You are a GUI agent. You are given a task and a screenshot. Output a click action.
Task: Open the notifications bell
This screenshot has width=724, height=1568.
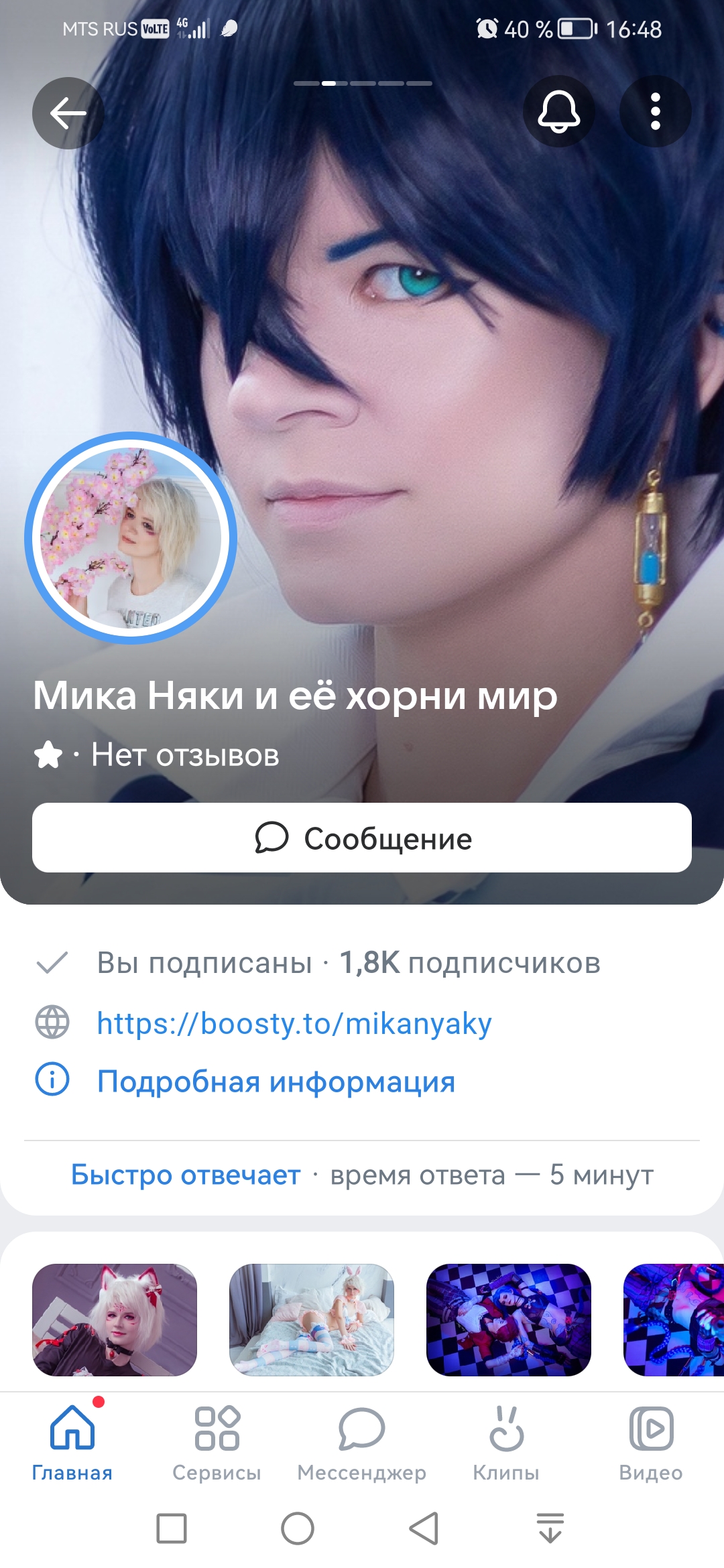tap(558, 111)
